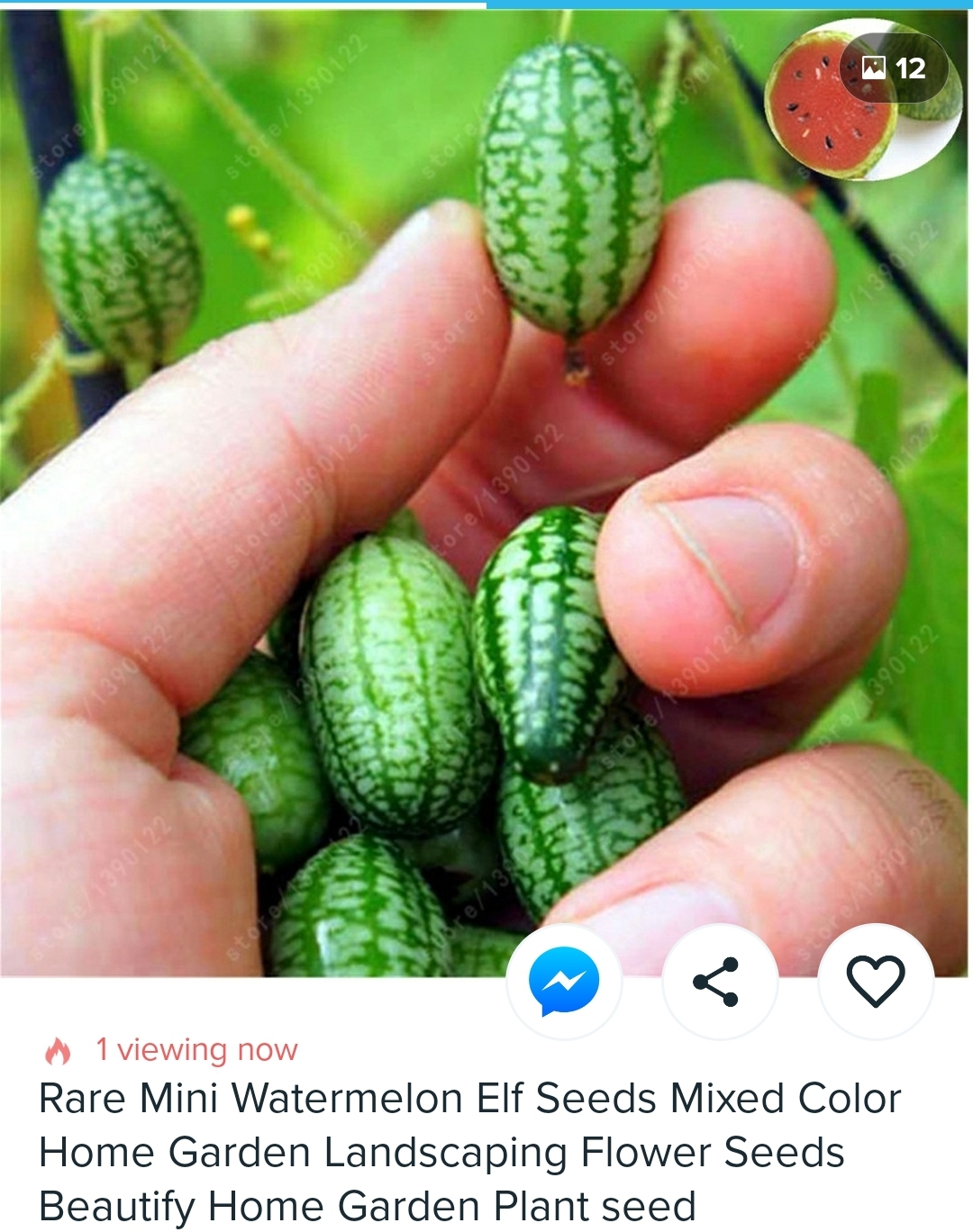
Task: Send this listing via Messenger
Action: pos(564,981)
